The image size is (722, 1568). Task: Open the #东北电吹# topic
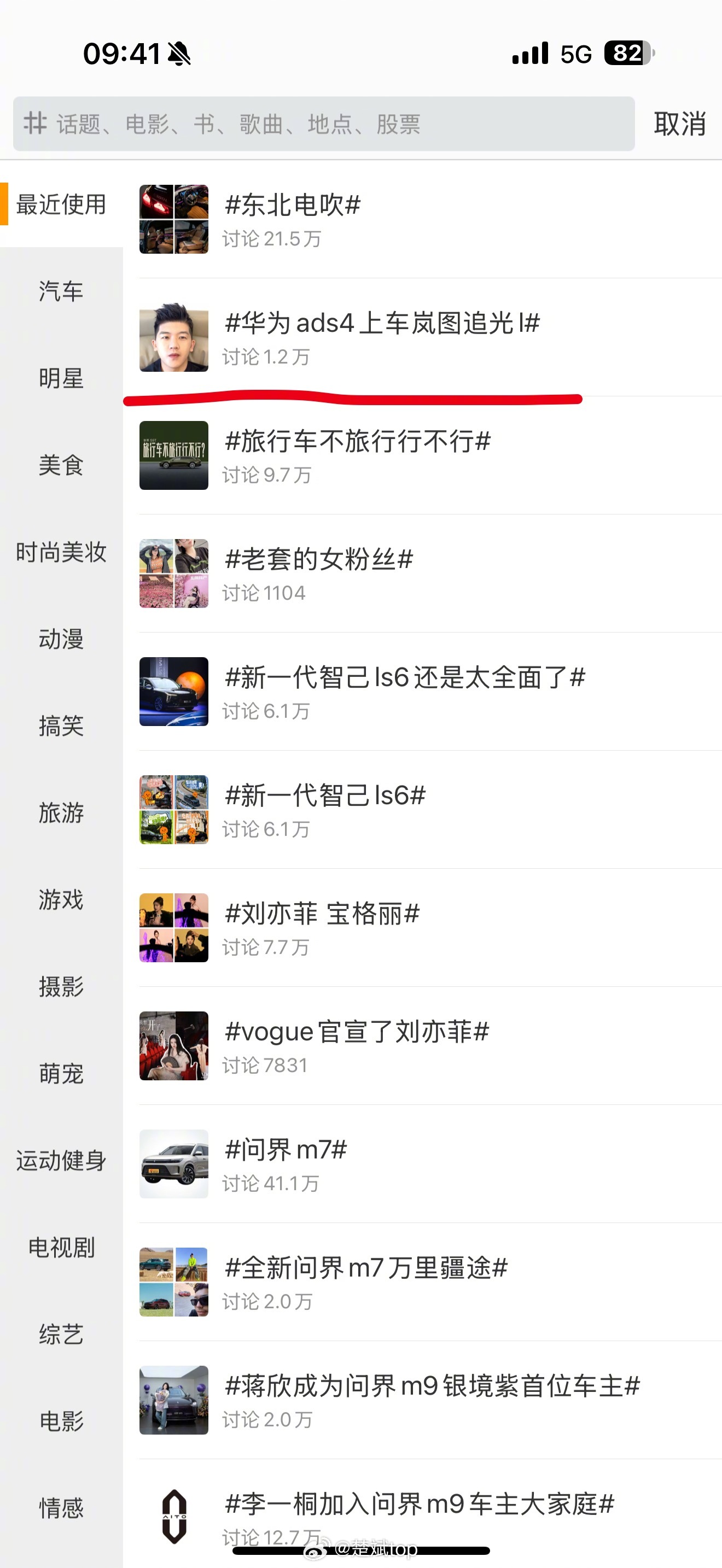click(295, 206)
